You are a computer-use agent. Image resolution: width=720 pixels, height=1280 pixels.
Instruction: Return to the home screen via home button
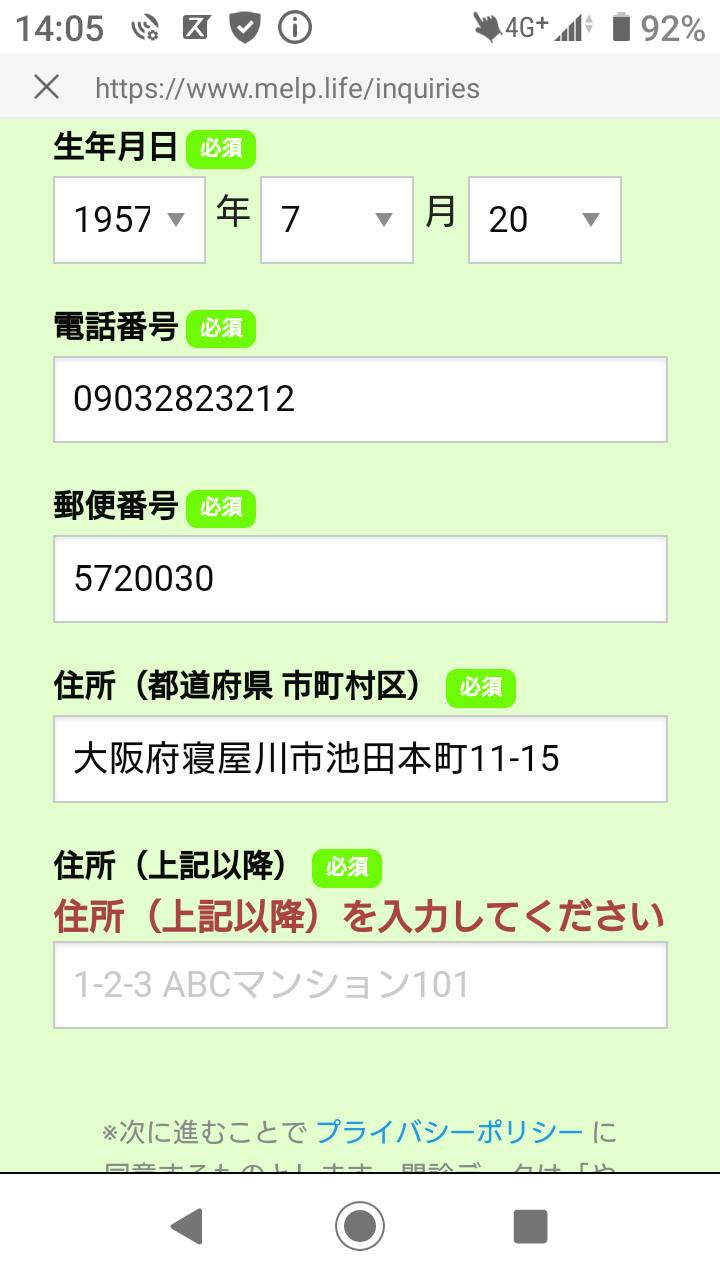click(x=360, y=1225)
